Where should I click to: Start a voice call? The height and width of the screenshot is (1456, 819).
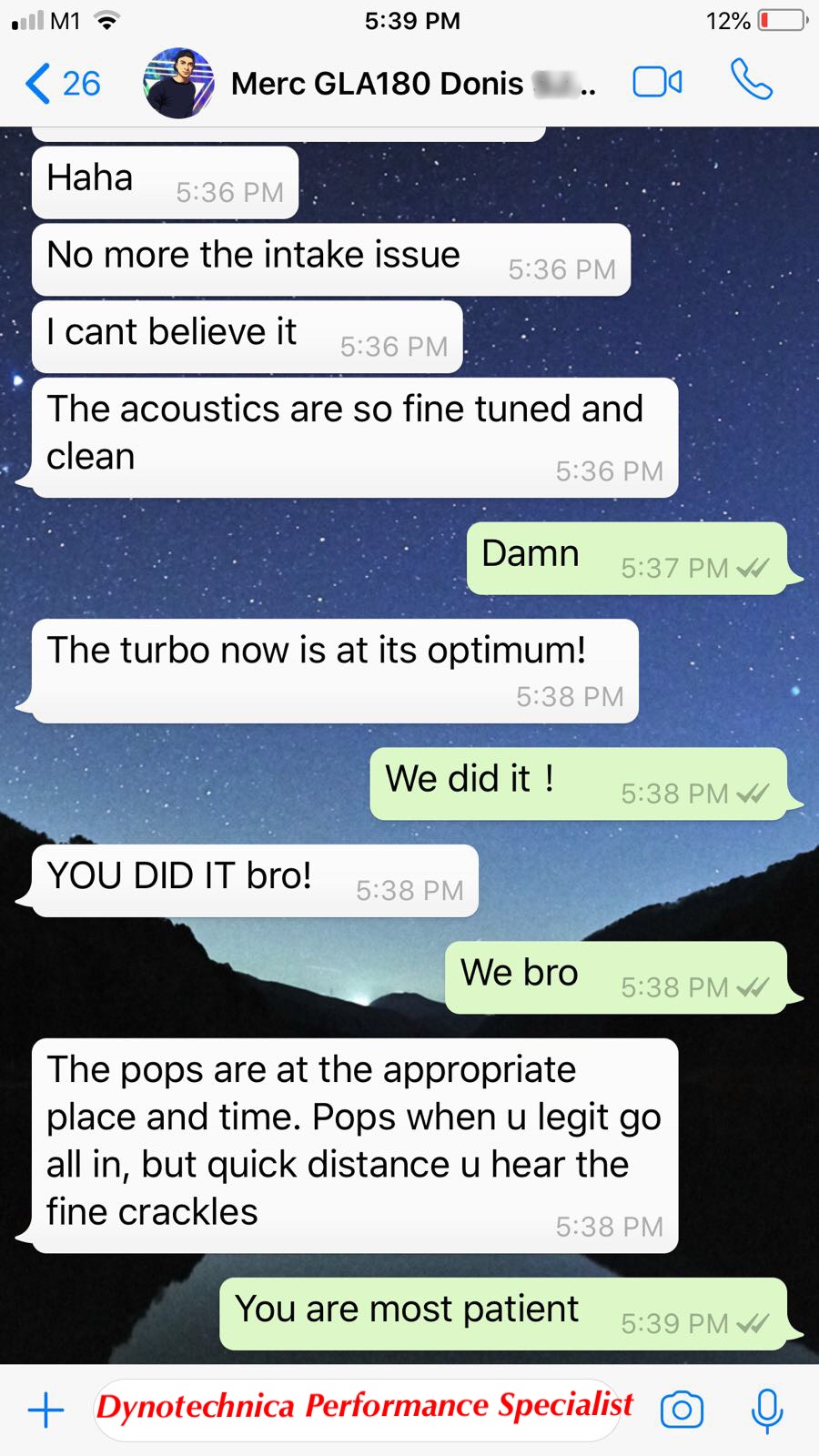pos(752,81)
